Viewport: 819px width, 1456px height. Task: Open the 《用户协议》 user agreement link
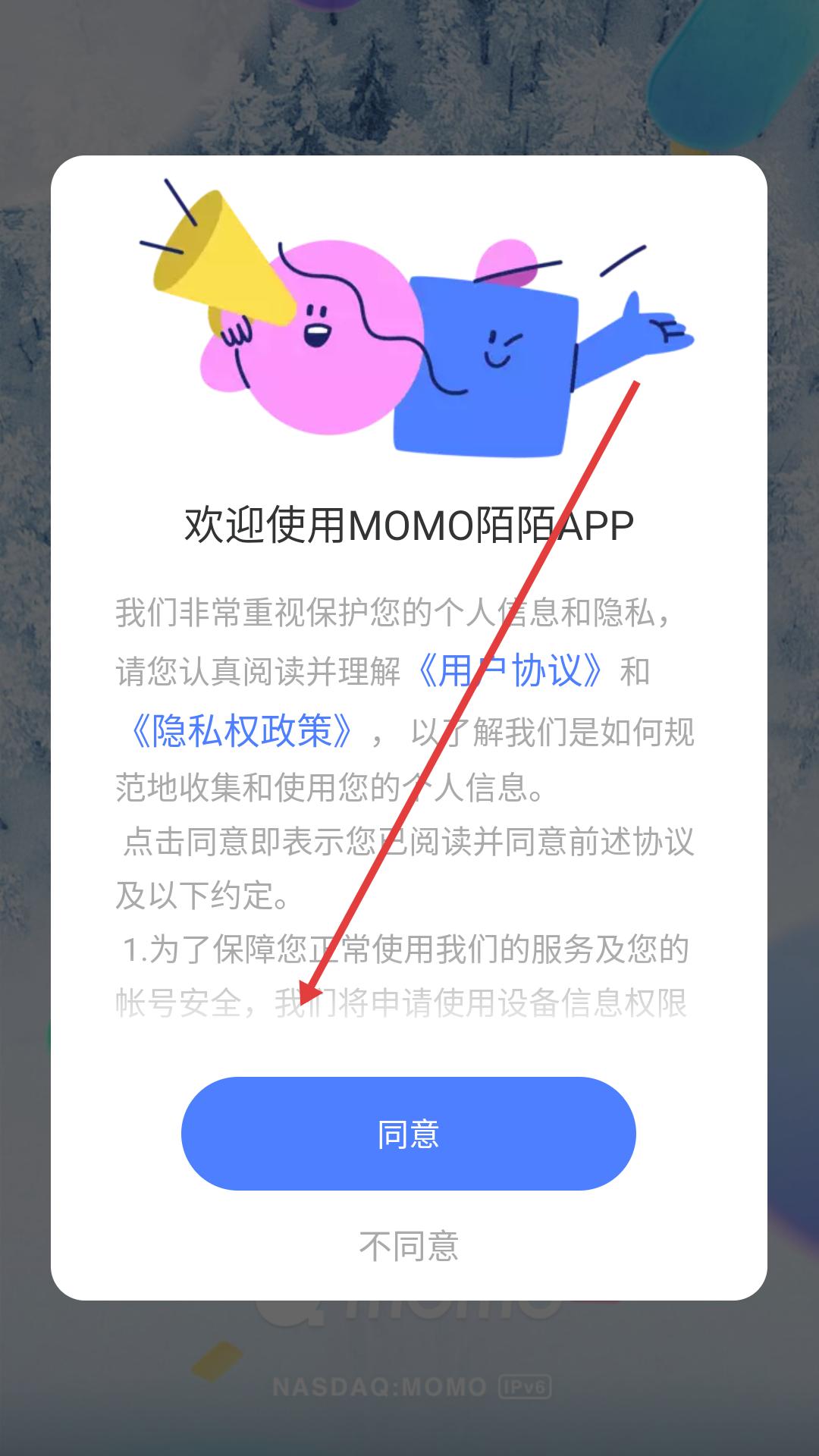tap(511, 672)
